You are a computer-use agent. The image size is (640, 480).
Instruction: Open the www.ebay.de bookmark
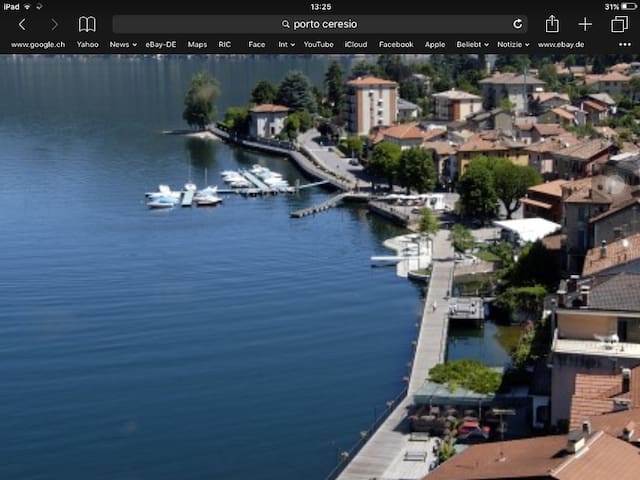coord(561,44)
